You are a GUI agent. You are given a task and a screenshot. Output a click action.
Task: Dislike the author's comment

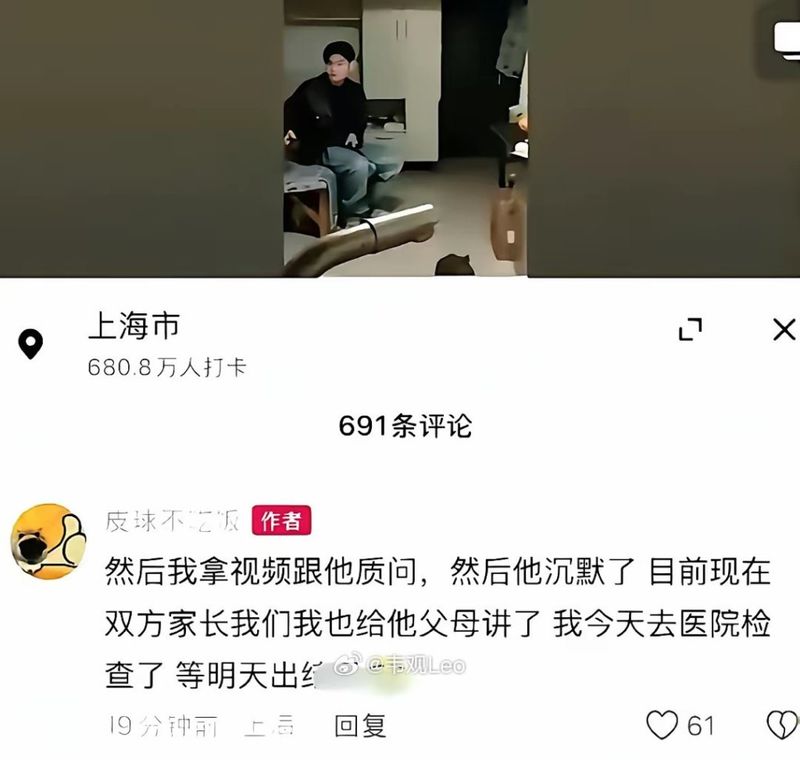coord(782,724)
